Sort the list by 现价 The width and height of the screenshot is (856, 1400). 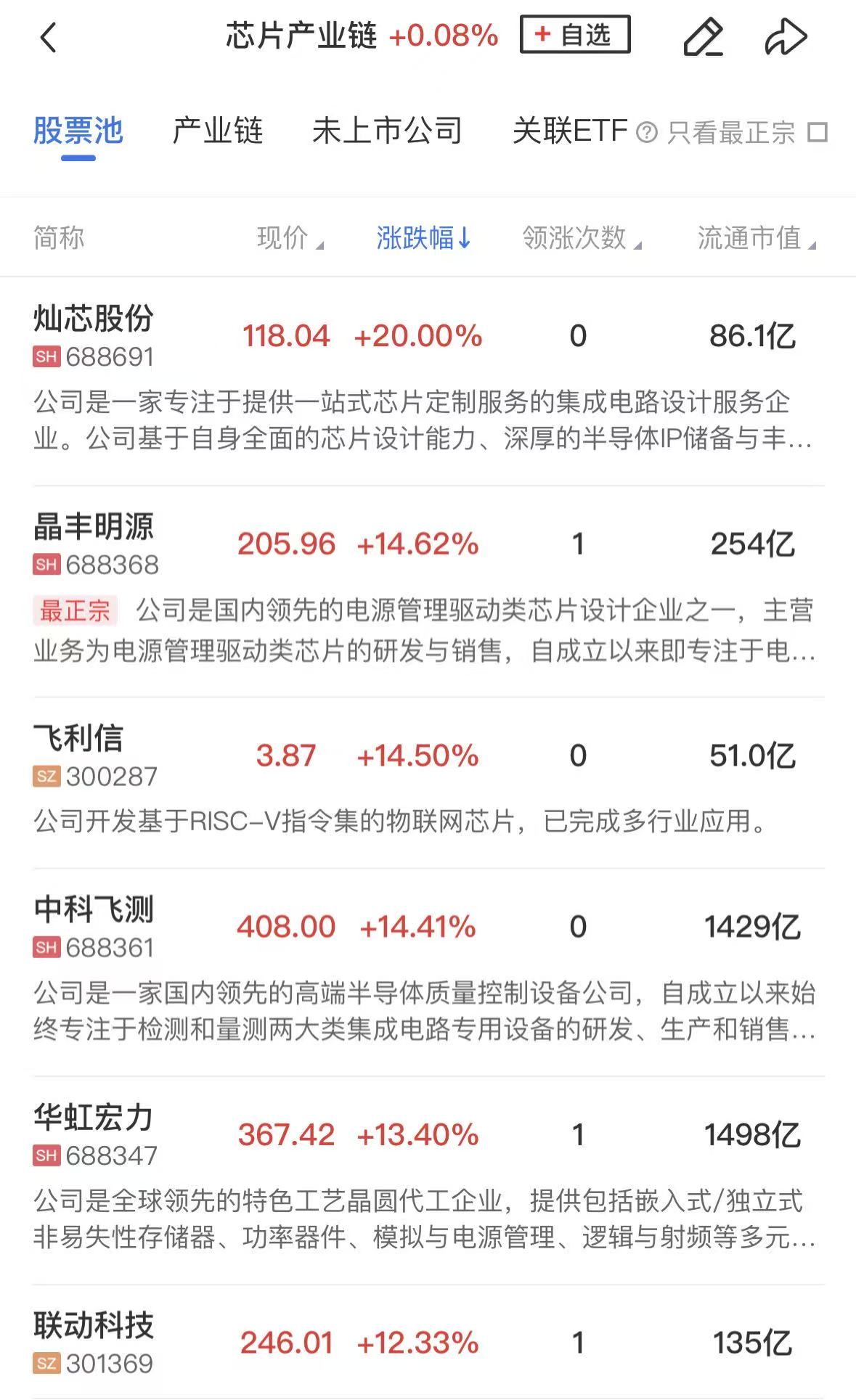(x=290, y=237)
